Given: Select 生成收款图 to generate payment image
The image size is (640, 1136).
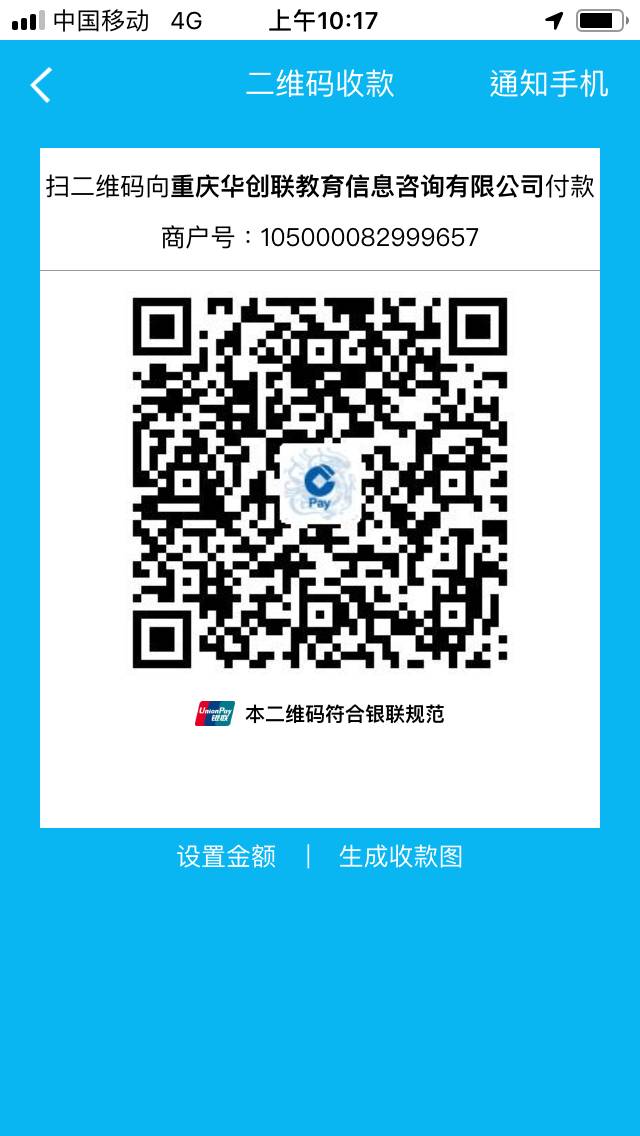Looking at the screenshot, I should (x=401, y=856).
